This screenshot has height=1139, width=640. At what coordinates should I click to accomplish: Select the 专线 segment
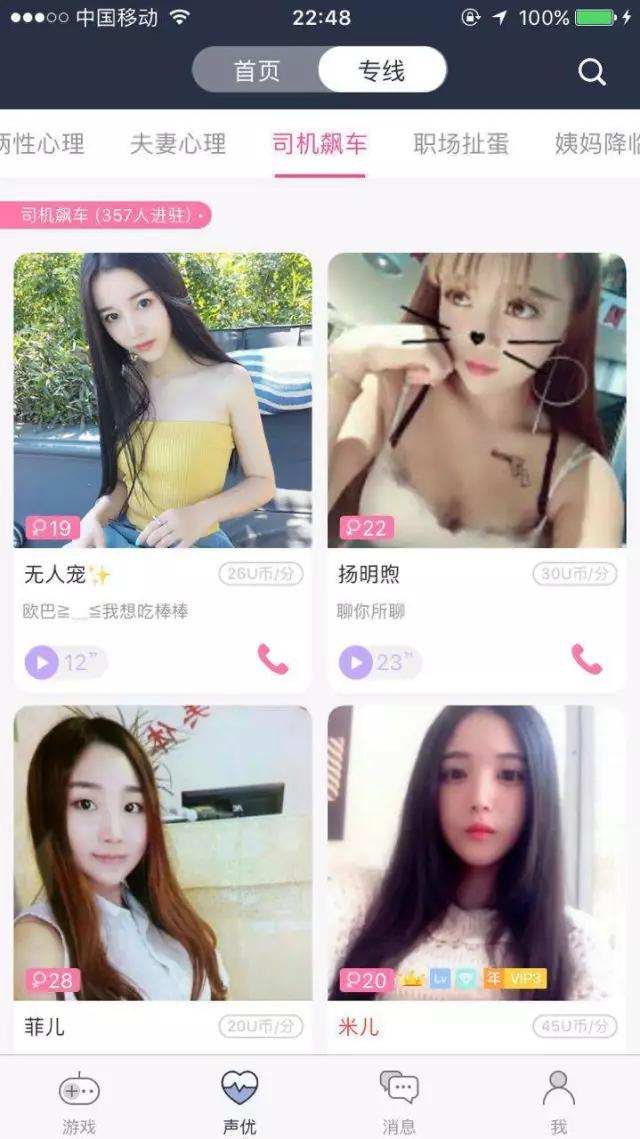pyautogui.click(x=381, y=71)
